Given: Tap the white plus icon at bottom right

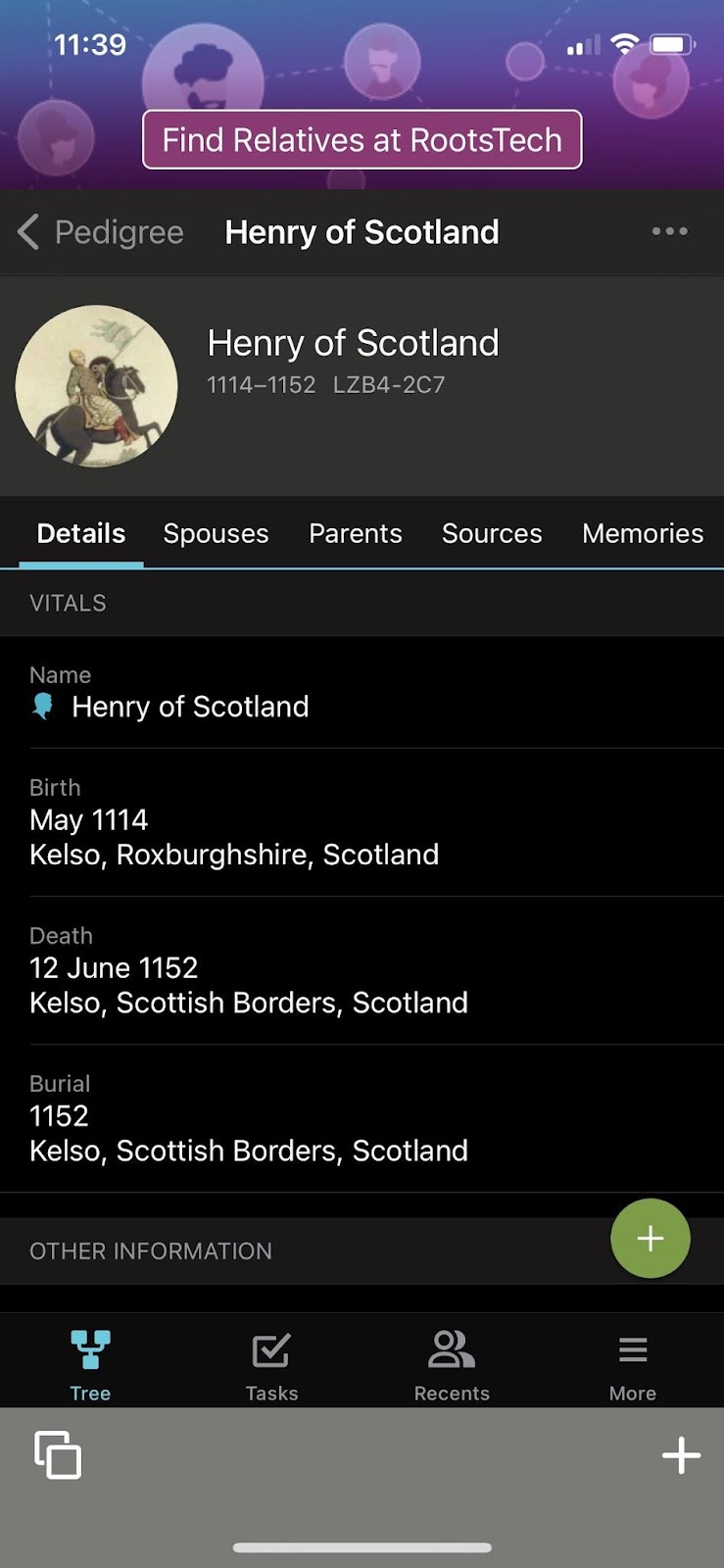Looking at the screenshot, I should pyautogui.click(x=681, y=1455).
